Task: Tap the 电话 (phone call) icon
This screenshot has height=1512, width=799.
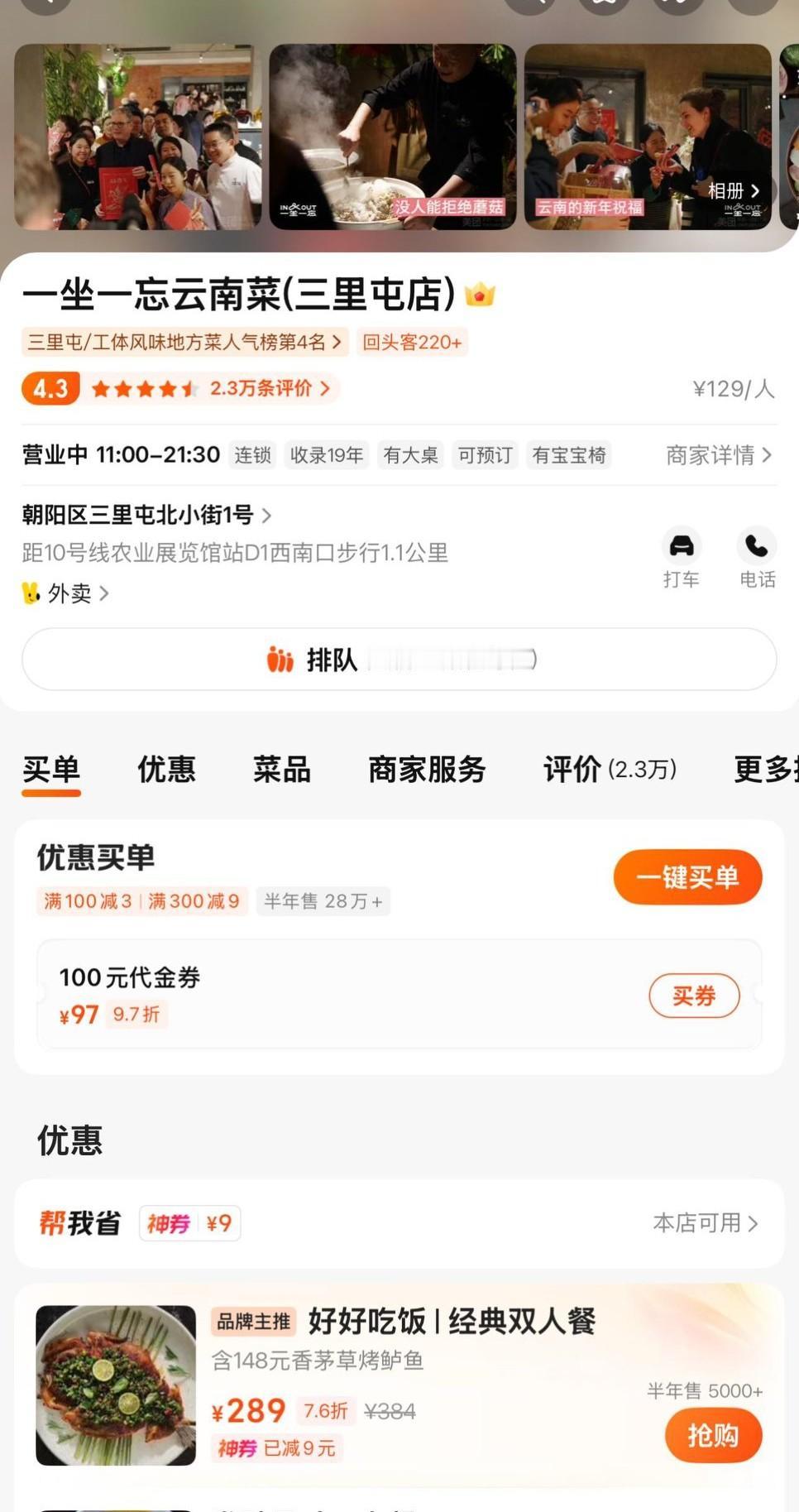Action: pyautogui.click(x=757, y=546)
